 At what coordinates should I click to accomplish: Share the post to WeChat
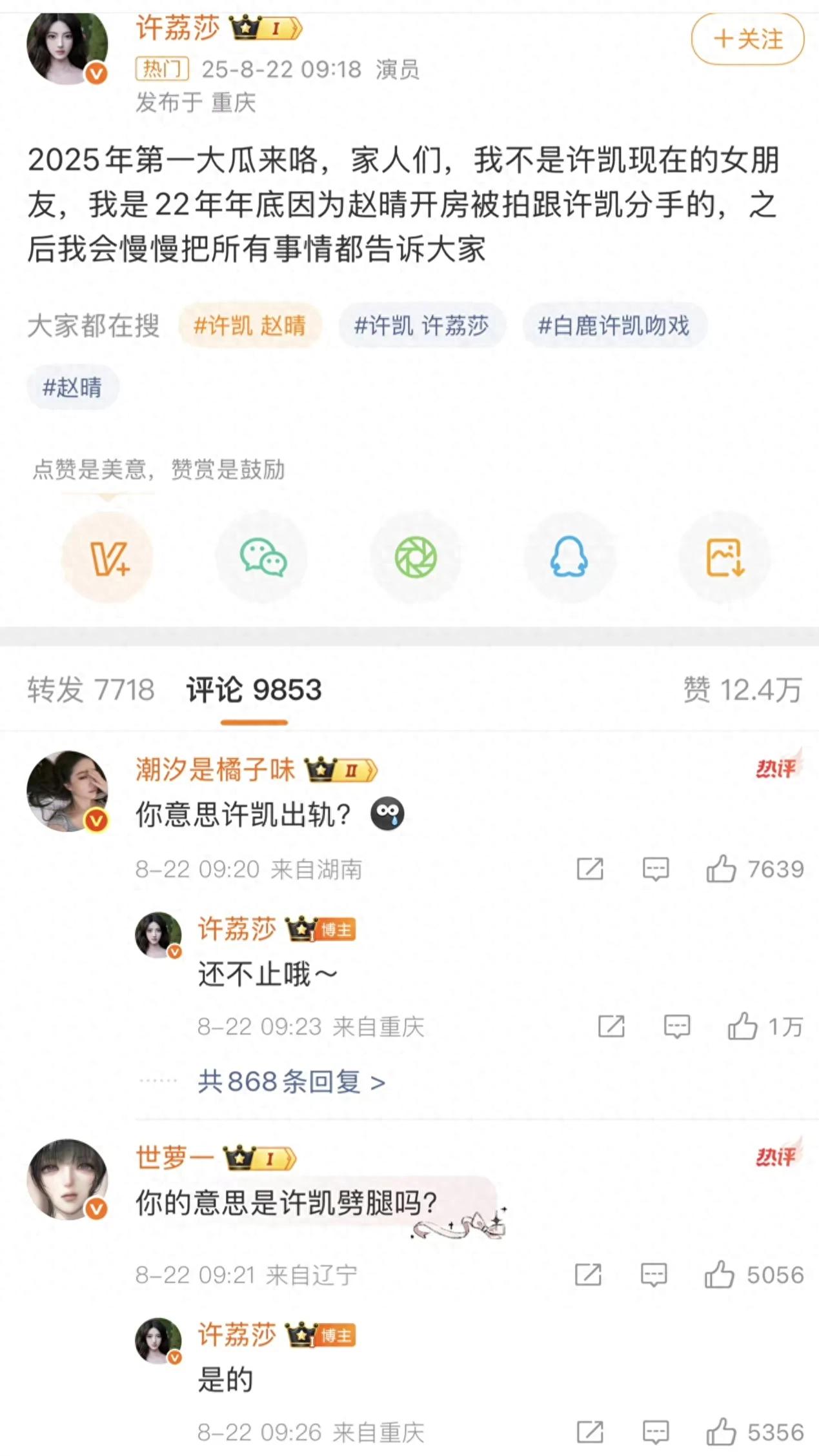point(262,558)
